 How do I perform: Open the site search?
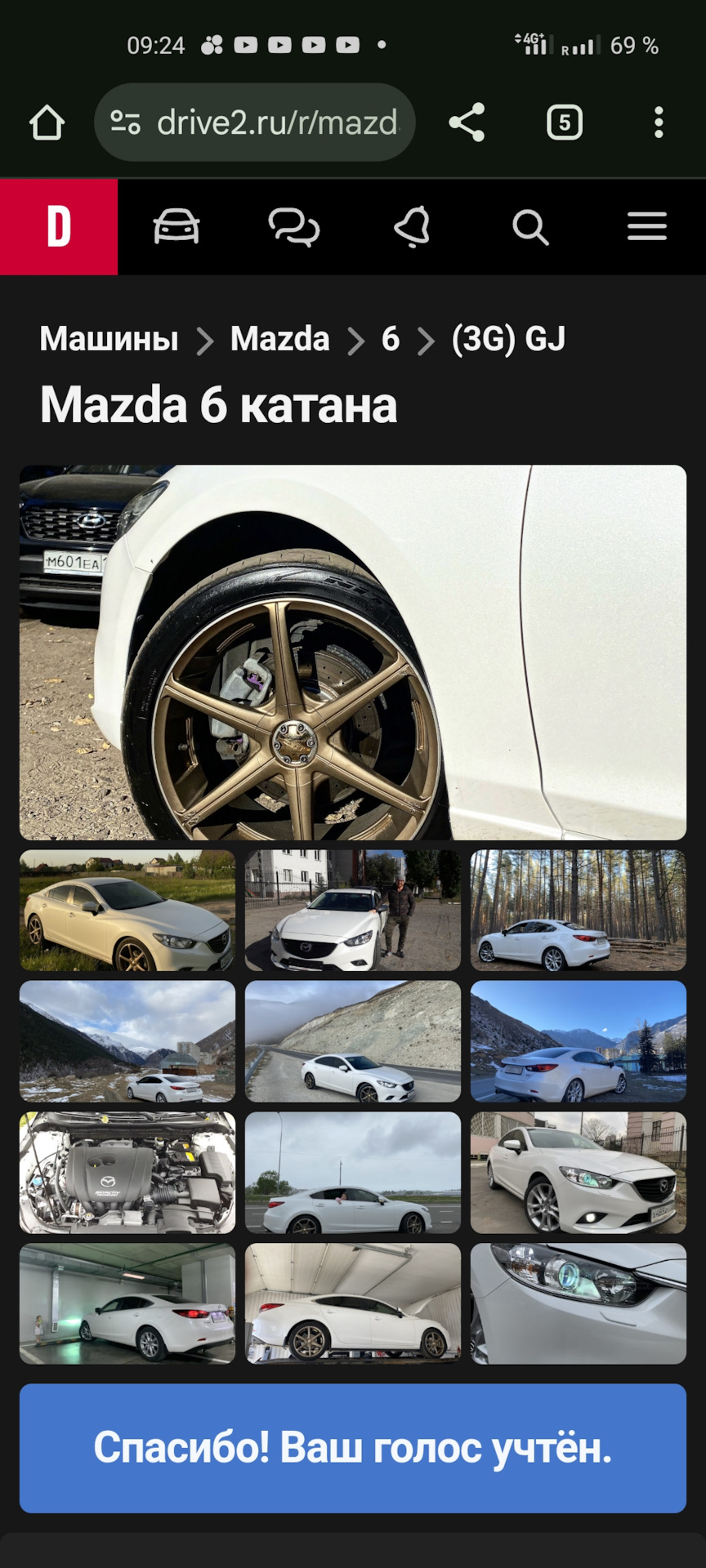(529, 227)
